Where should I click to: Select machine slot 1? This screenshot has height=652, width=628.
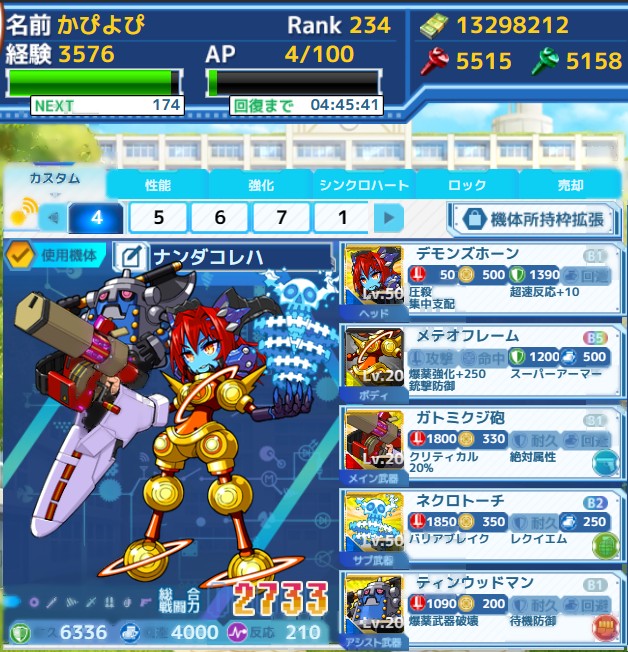point(342,217)
